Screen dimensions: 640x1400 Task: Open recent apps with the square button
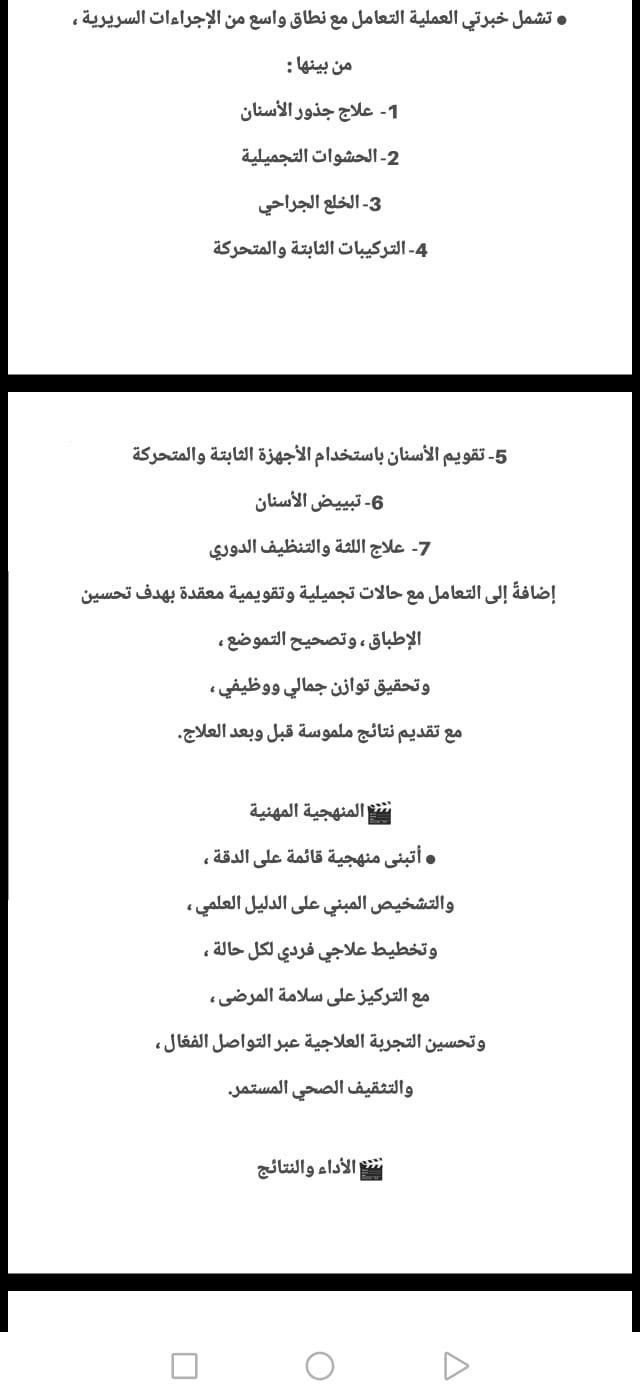pyautogui.click(x=184, y=1365)
